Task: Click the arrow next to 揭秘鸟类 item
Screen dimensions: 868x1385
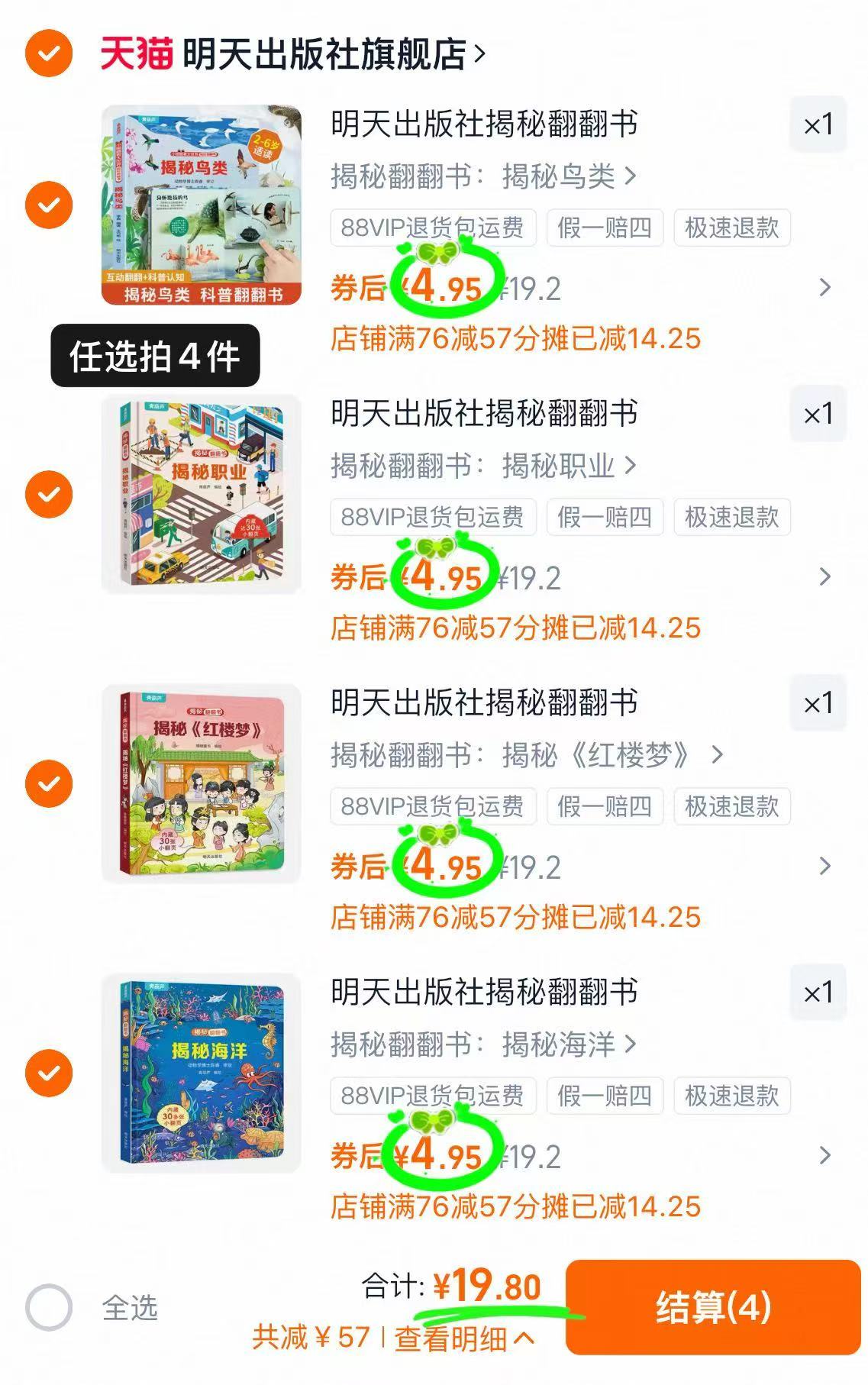Action: click(x=824, y=286)
